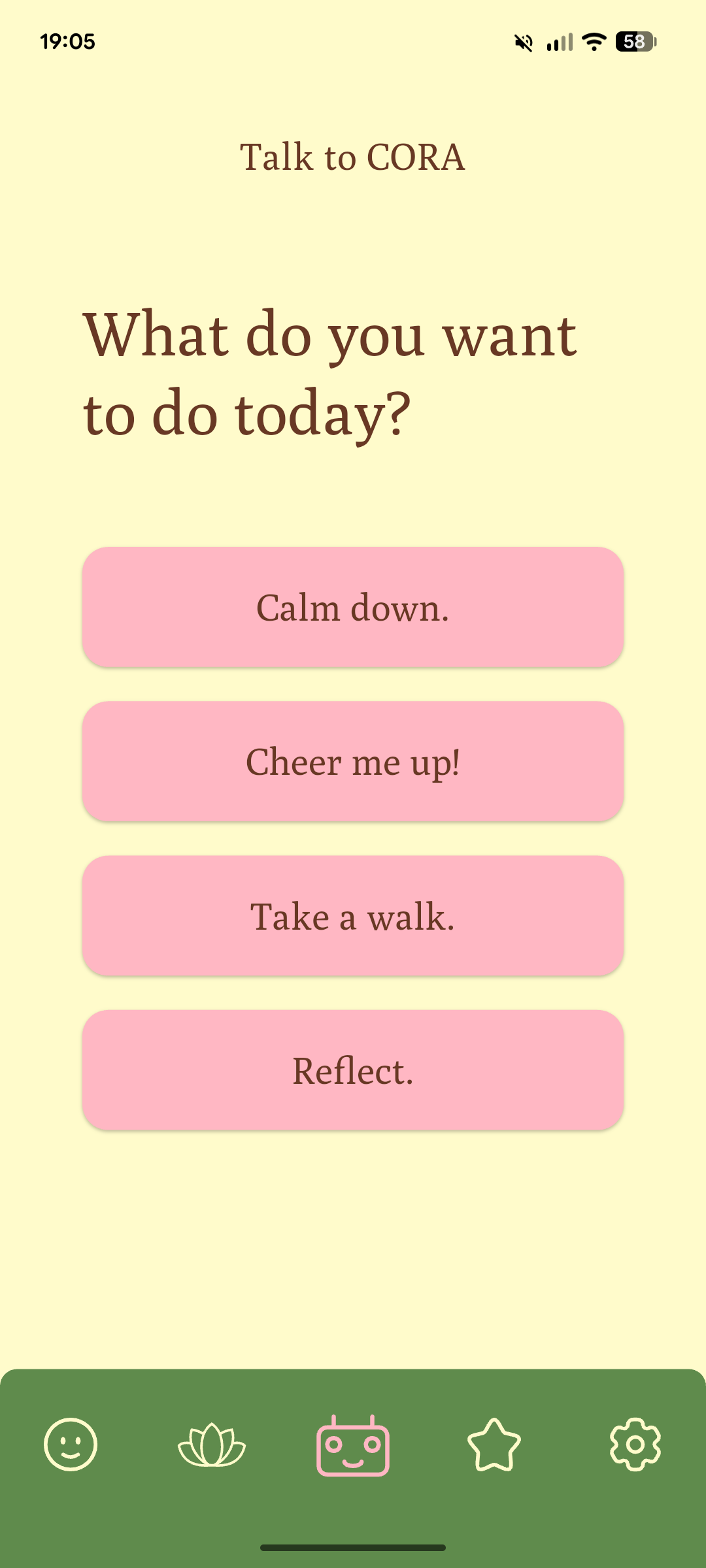Choose the 'Calm down.' option
Screen dimensions: 706x1568
tap(353, 607)
